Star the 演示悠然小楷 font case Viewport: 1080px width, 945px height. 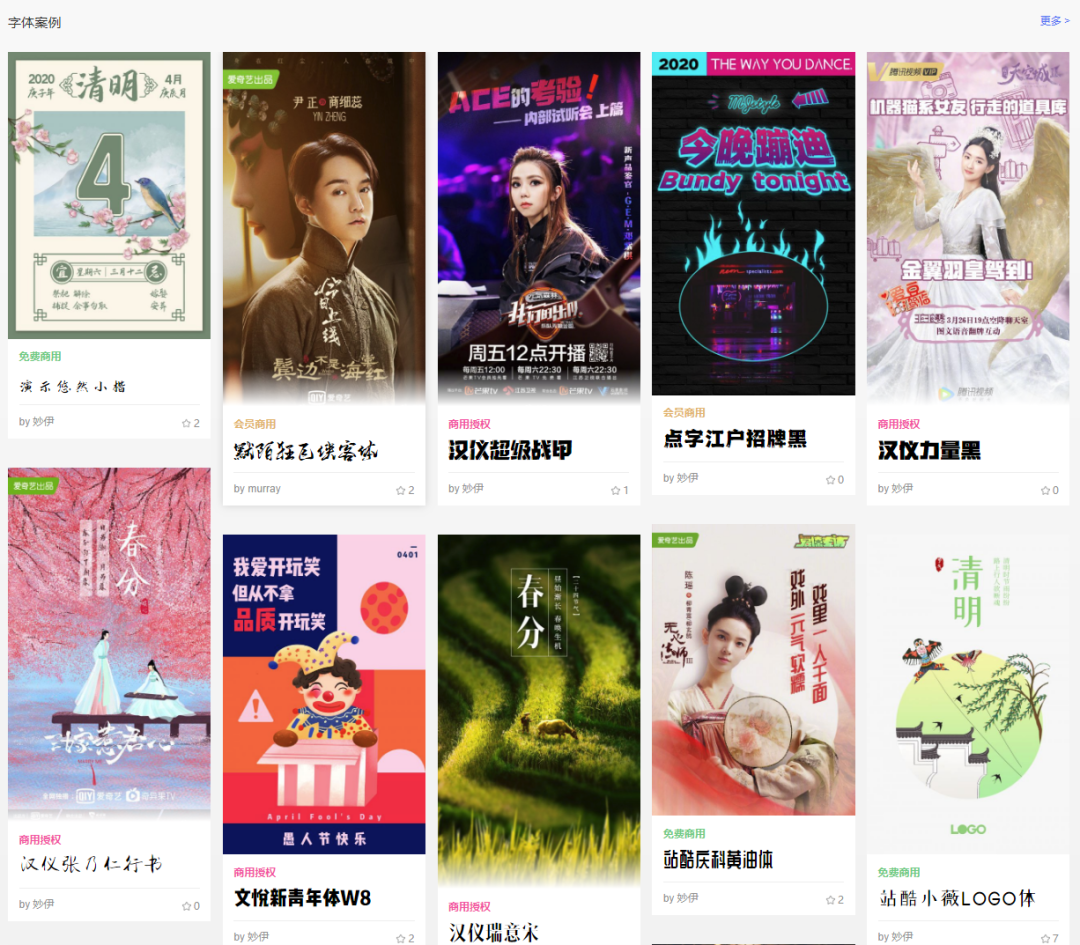coord(187,423)
